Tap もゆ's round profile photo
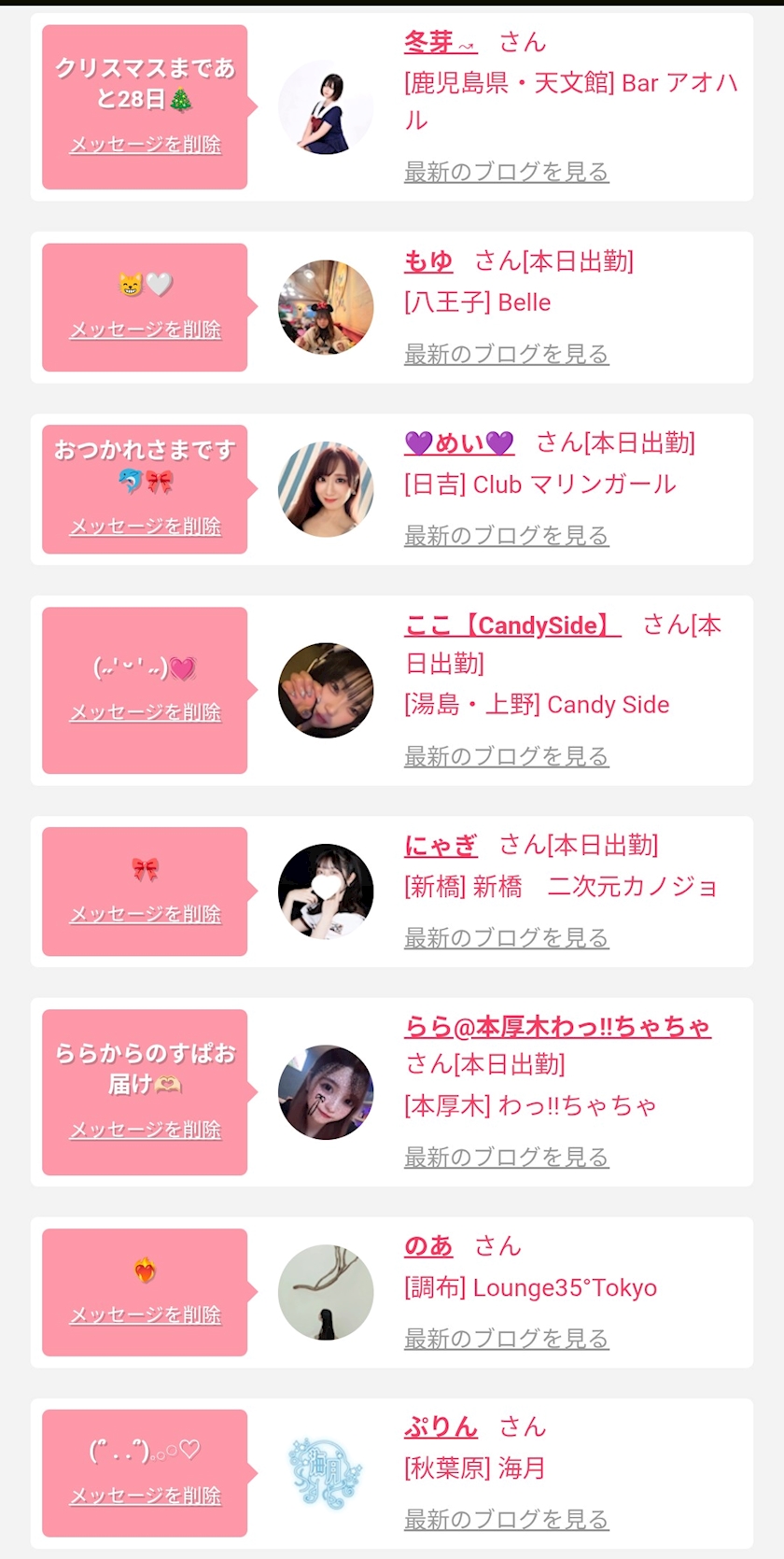The image size is (784, 1559). (326, 307)
